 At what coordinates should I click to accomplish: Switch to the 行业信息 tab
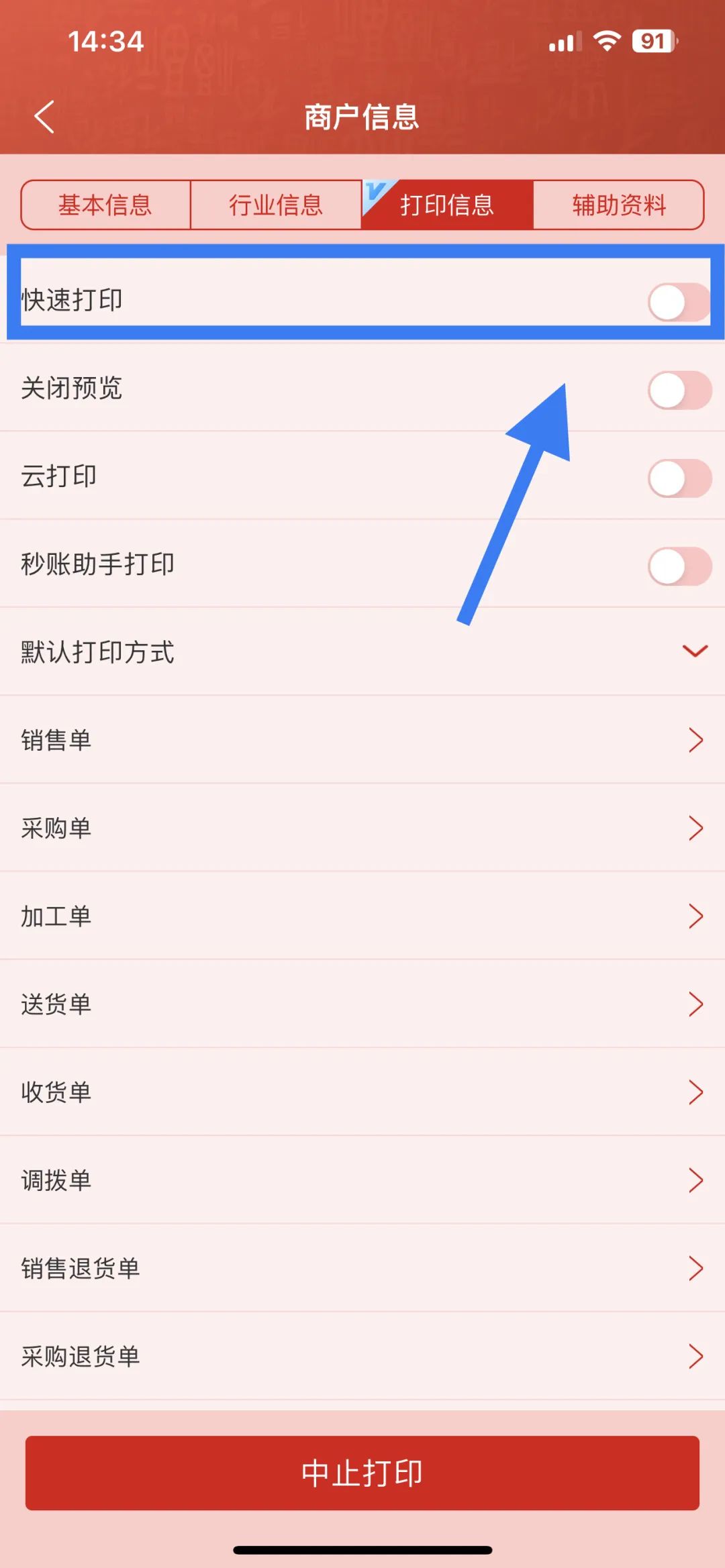pyautogui.click(x=276, y=205)
